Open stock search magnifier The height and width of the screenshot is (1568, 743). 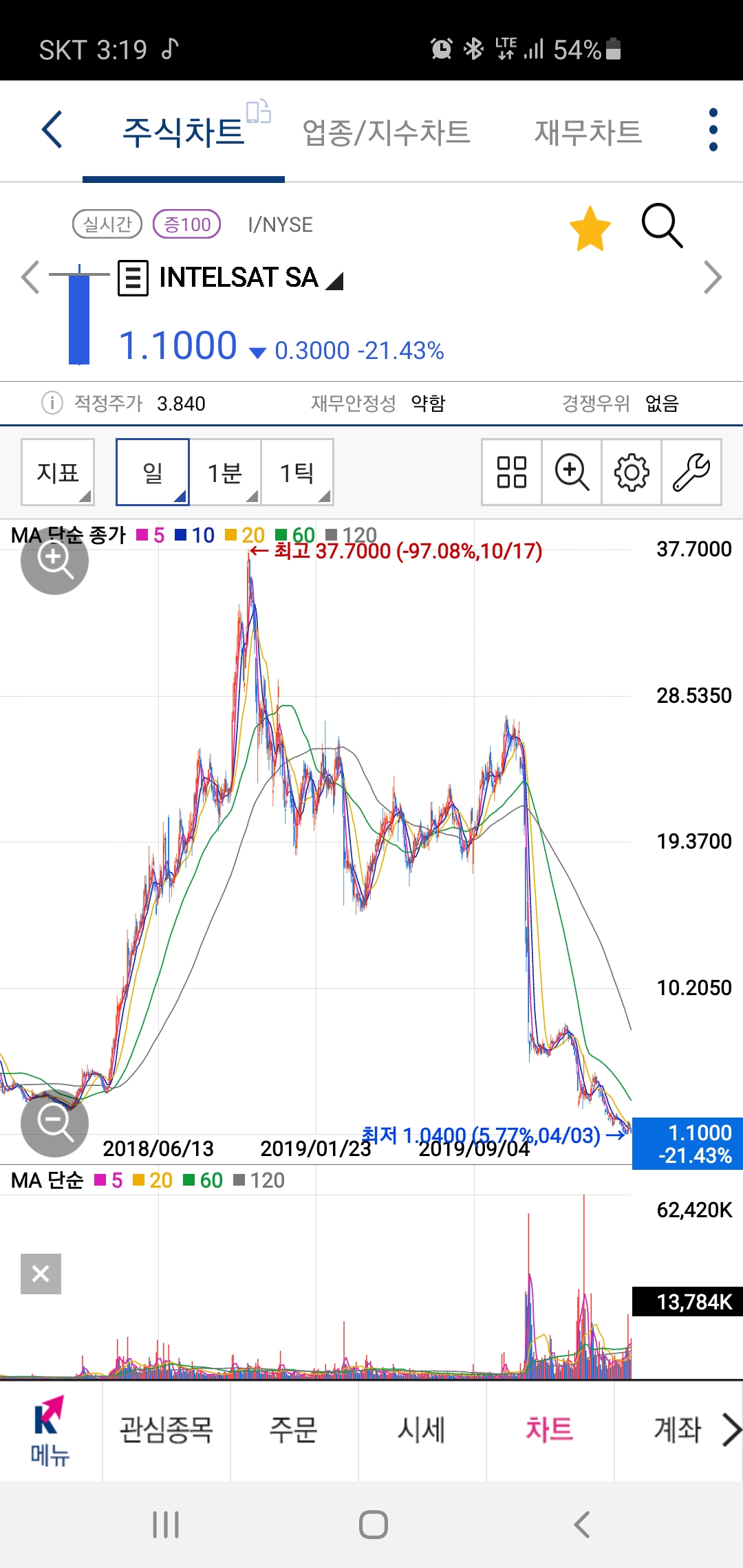coord(662,226)
